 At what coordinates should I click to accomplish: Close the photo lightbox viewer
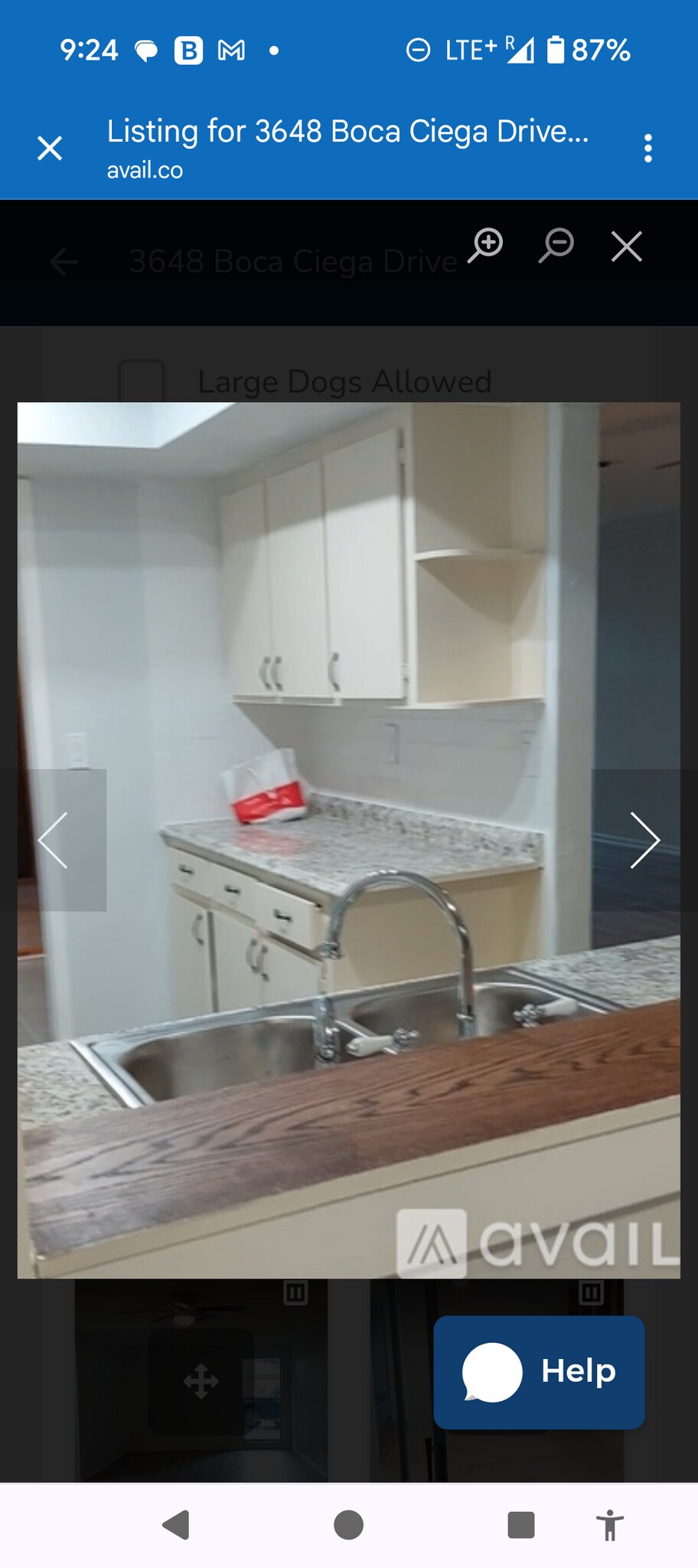(626, 247)
